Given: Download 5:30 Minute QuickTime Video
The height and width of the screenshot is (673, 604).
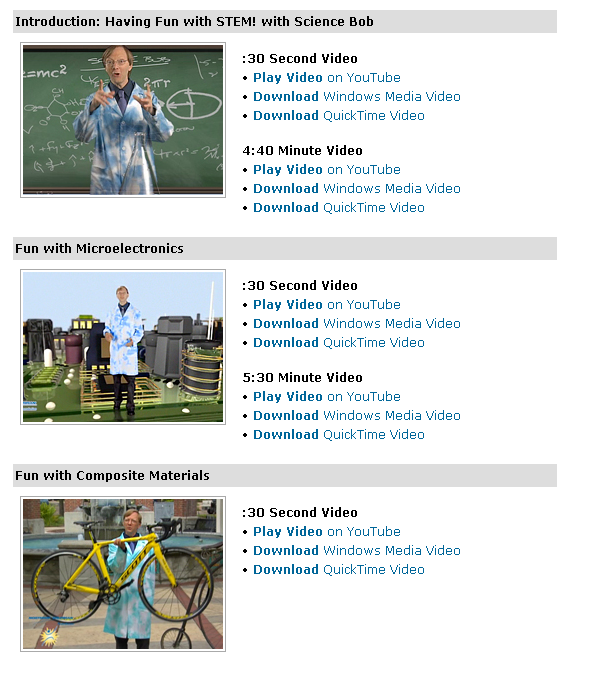Looking at the screenshot, I should (x=338, y=435).
